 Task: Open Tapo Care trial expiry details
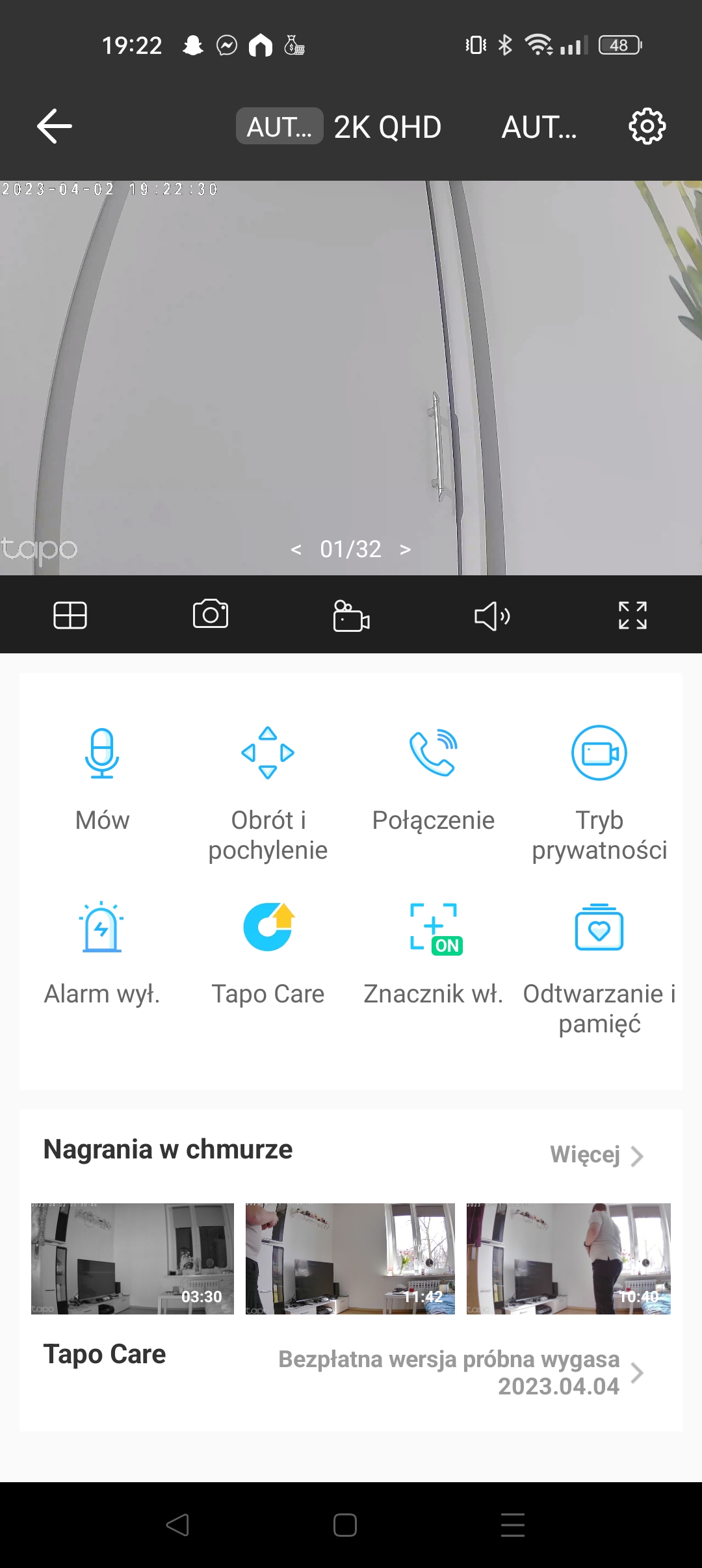pos(460,1372)
